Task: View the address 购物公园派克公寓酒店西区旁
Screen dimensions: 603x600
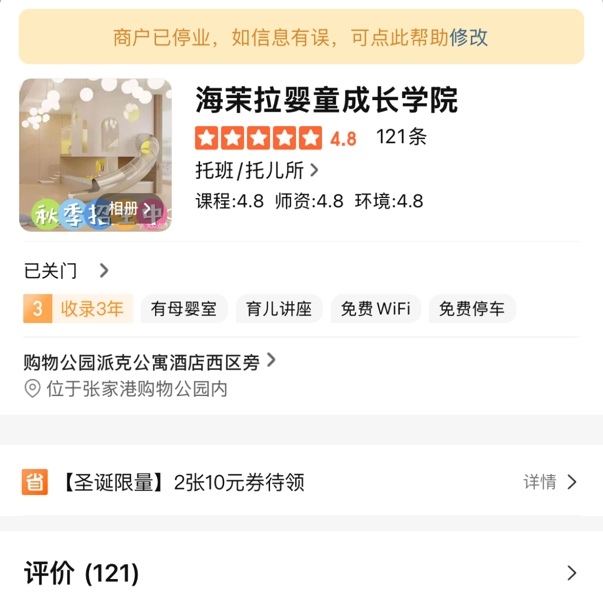Action: point(150,362)
